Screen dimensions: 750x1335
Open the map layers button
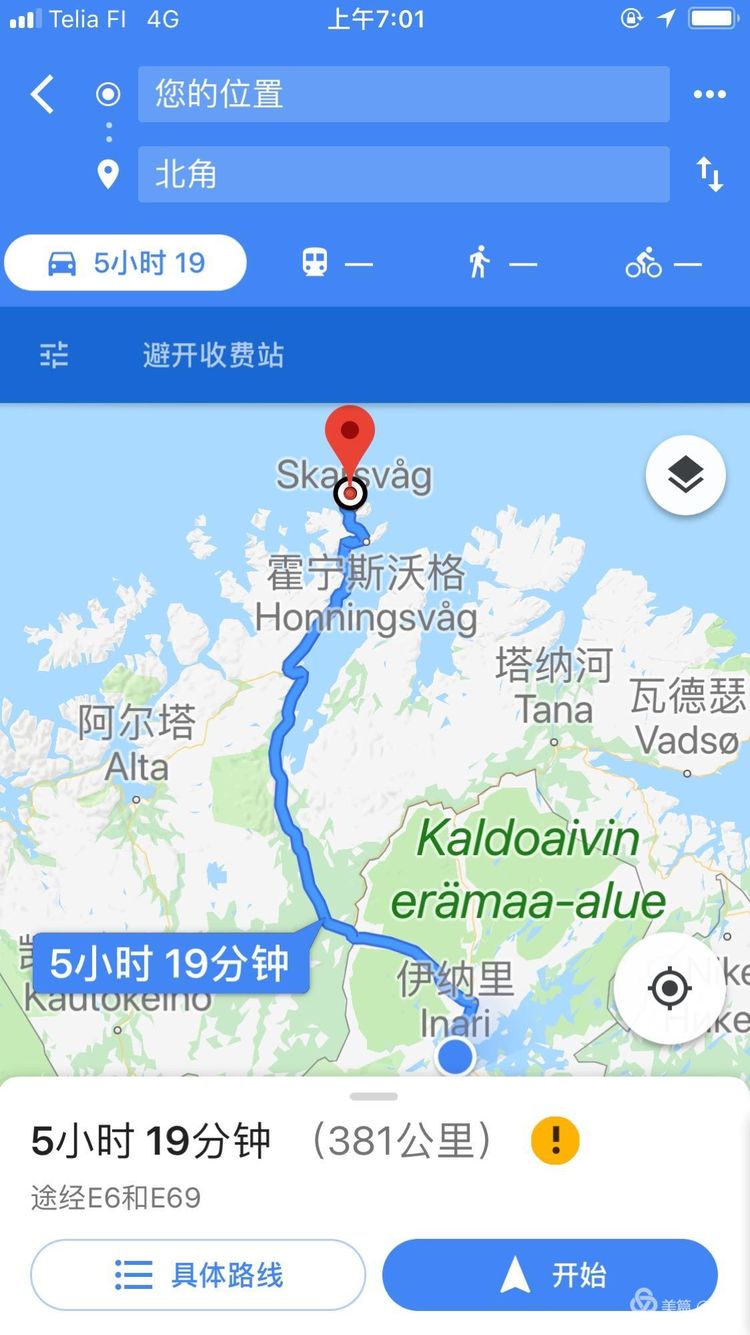pos(685,476)
